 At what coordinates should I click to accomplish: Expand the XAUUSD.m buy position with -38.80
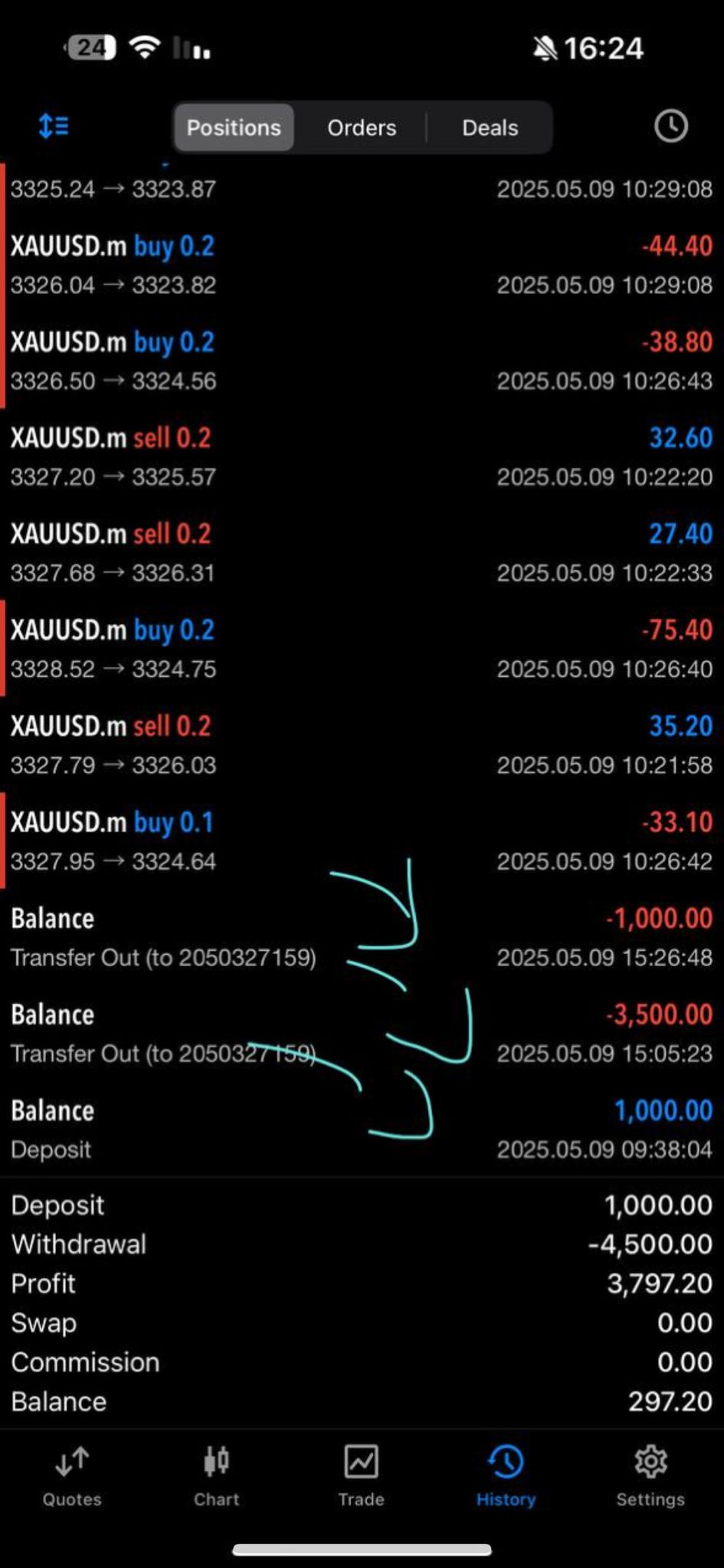click(x=362, y=361)
